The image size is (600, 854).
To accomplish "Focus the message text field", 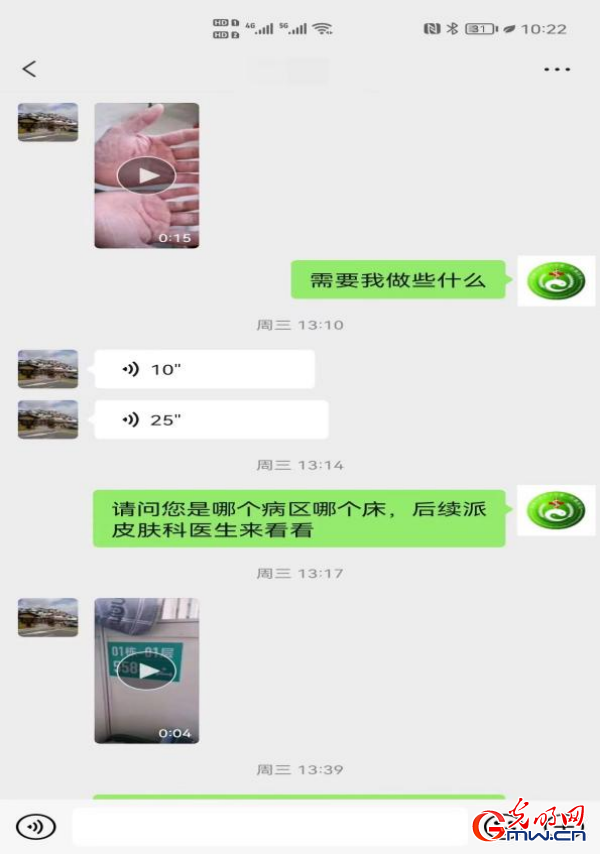I will [x=268, y=827].
